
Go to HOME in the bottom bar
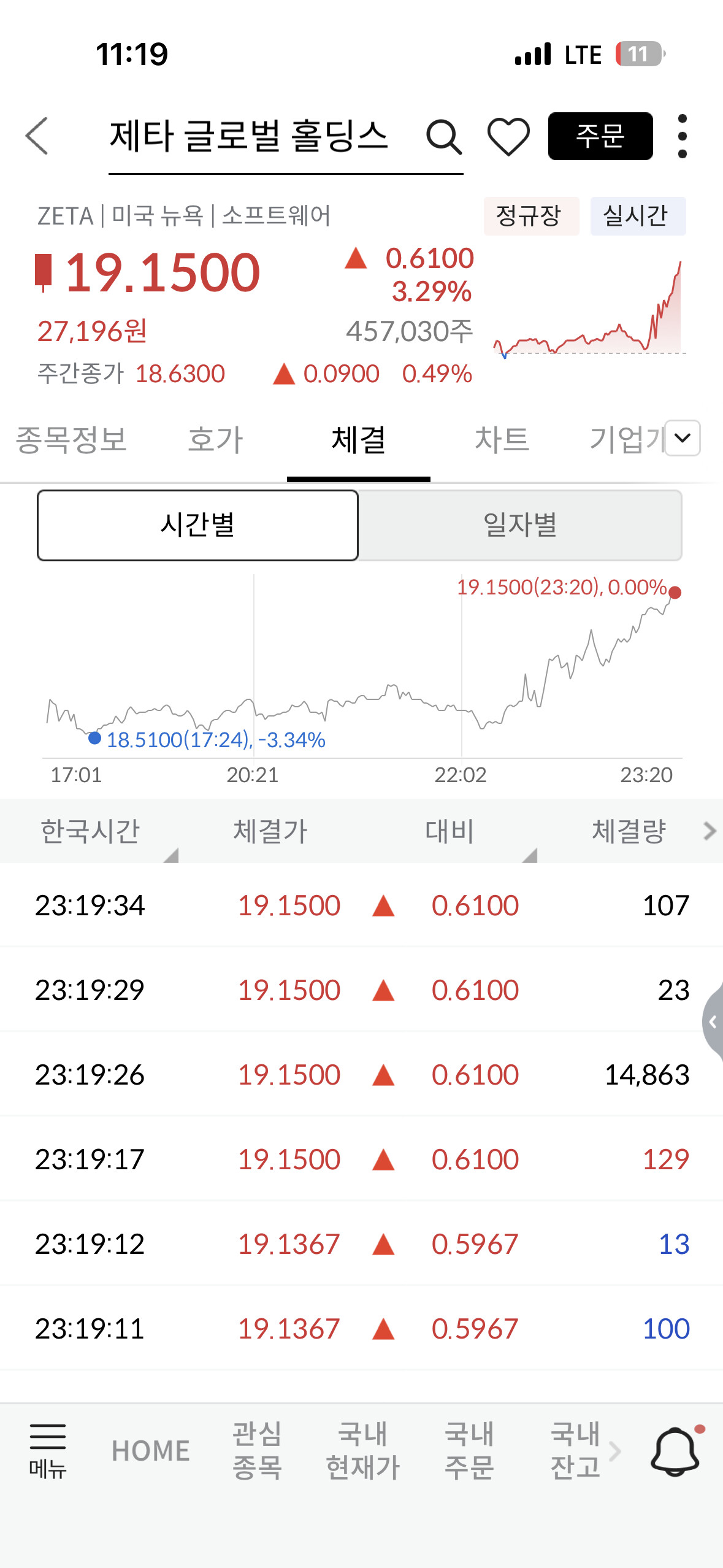click(151, 1451)
